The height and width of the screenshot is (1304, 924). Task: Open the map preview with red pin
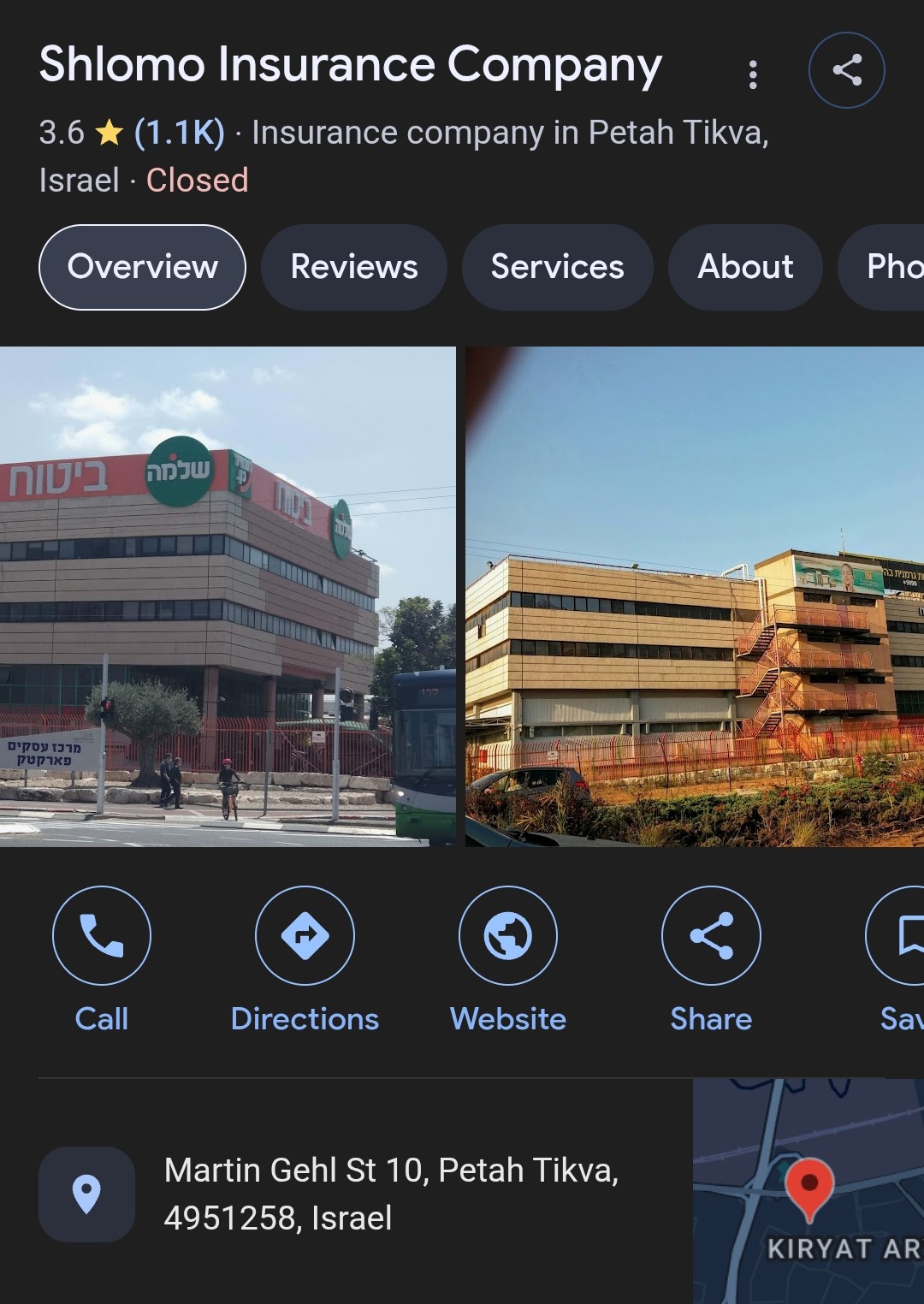coord(808,1191)
